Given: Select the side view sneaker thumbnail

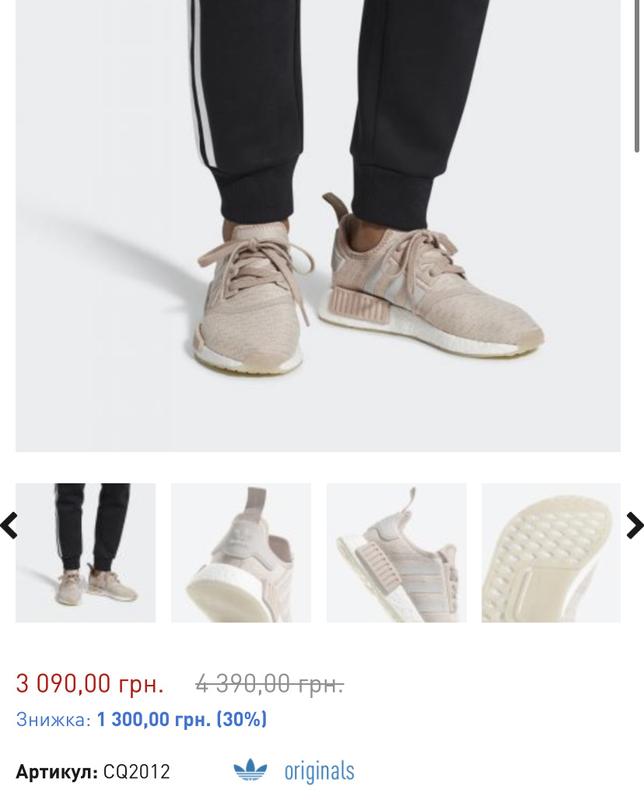Looking at the screenshot, I should pyautogui.click(x=396, y=552).
